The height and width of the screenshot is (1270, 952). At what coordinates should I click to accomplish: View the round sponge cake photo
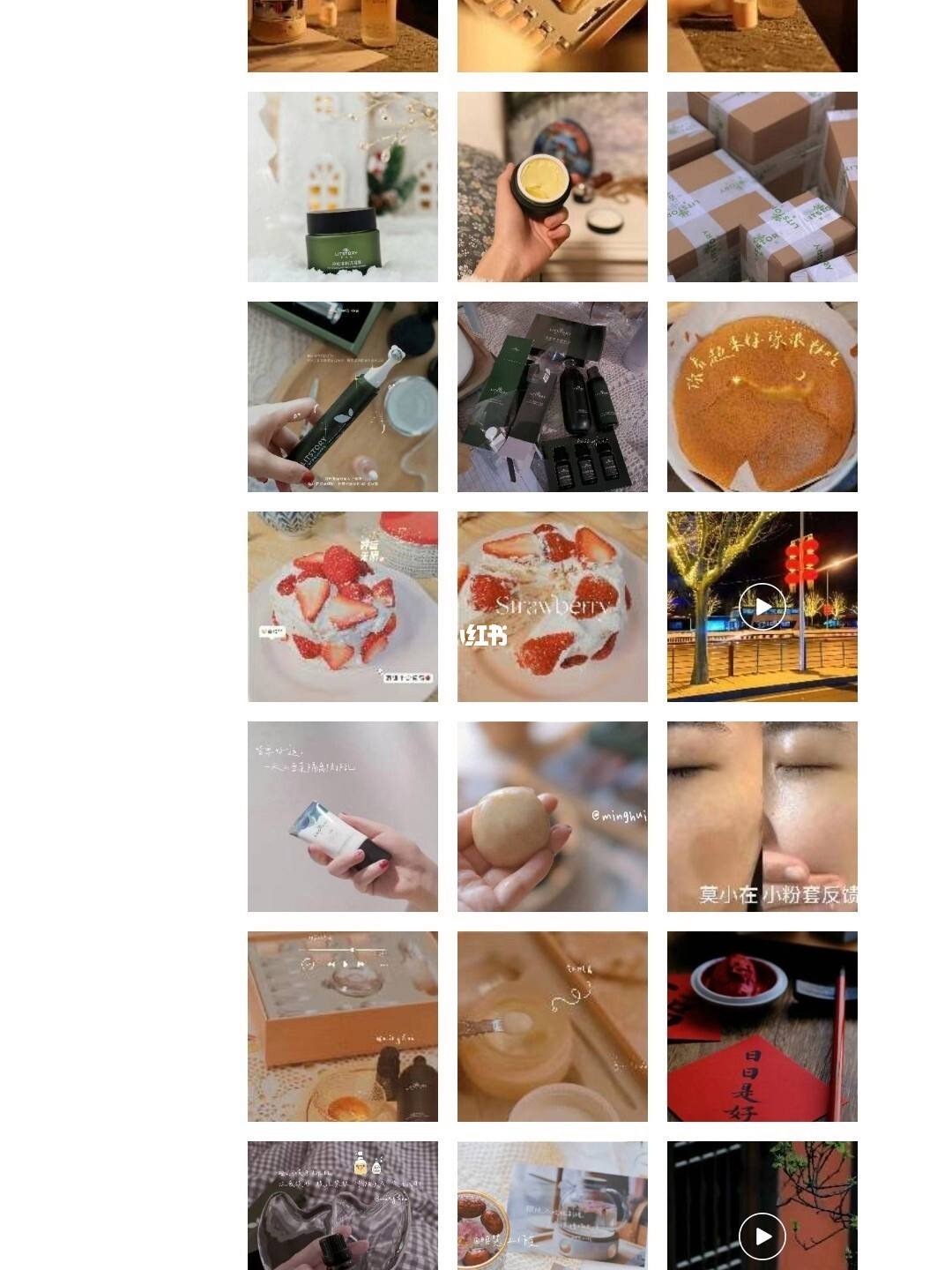(762, 397)
